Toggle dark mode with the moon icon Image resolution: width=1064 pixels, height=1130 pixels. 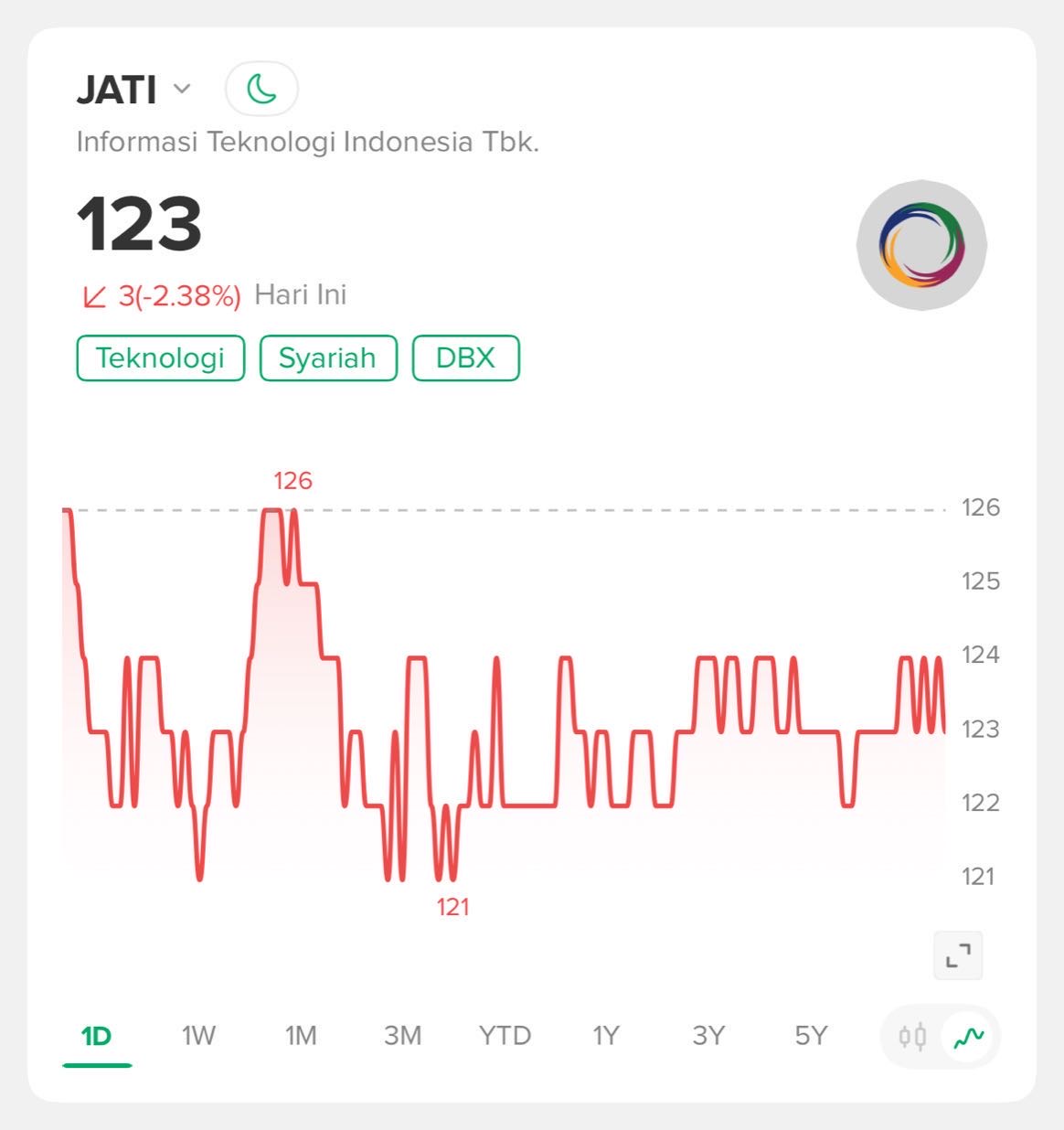pyautogui.click(x=261, y=89)
